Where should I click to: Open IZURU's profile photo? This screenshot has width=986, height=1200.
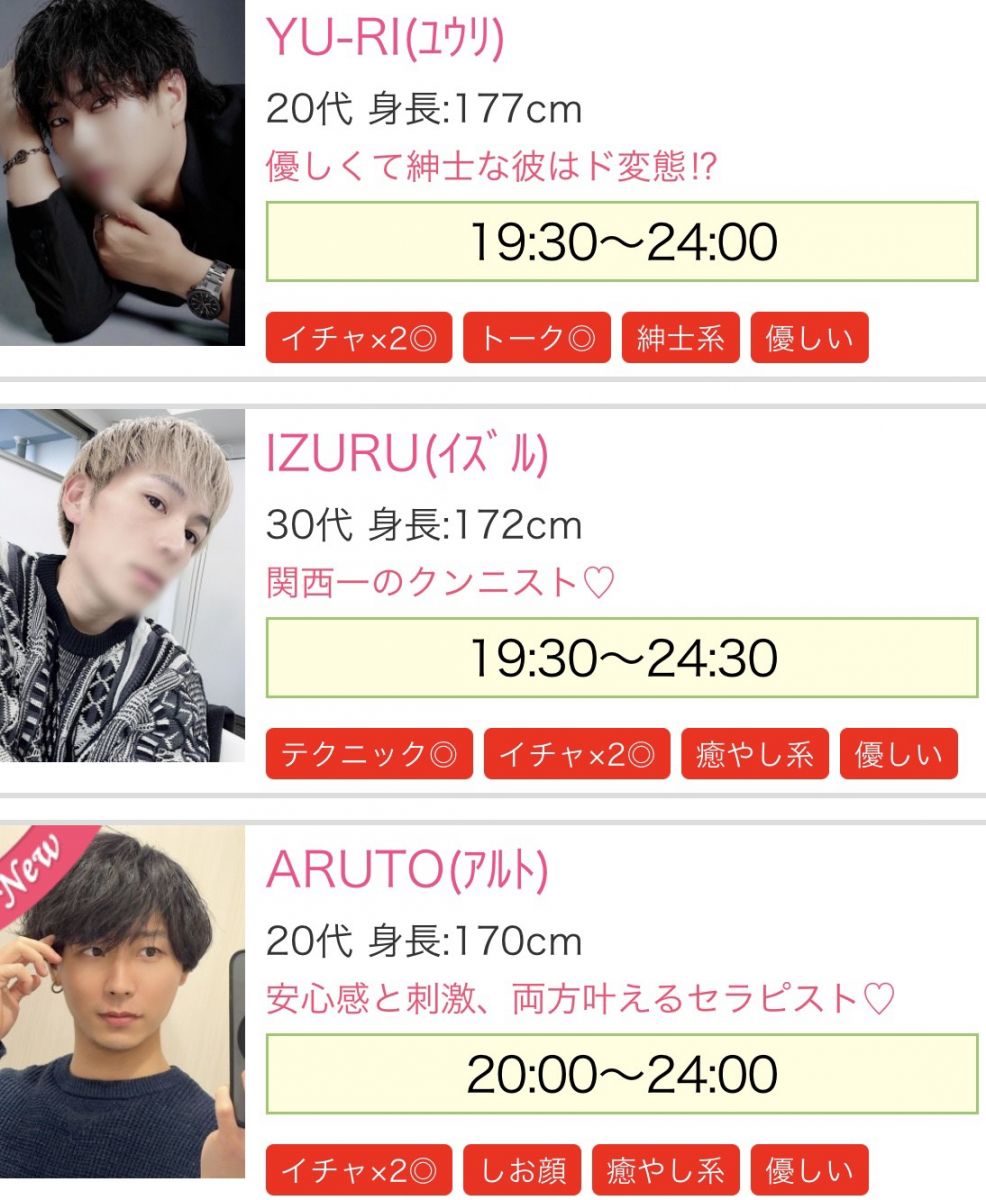(122, 585)
